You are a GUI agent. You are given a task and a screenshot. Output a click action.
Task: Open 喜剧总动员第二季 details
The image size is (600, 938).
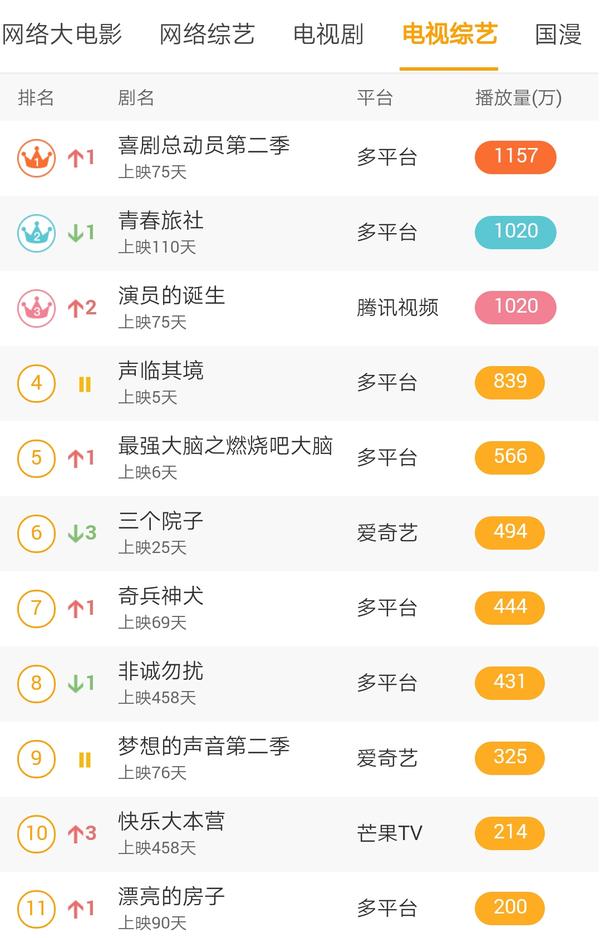[x=204, y=146]
